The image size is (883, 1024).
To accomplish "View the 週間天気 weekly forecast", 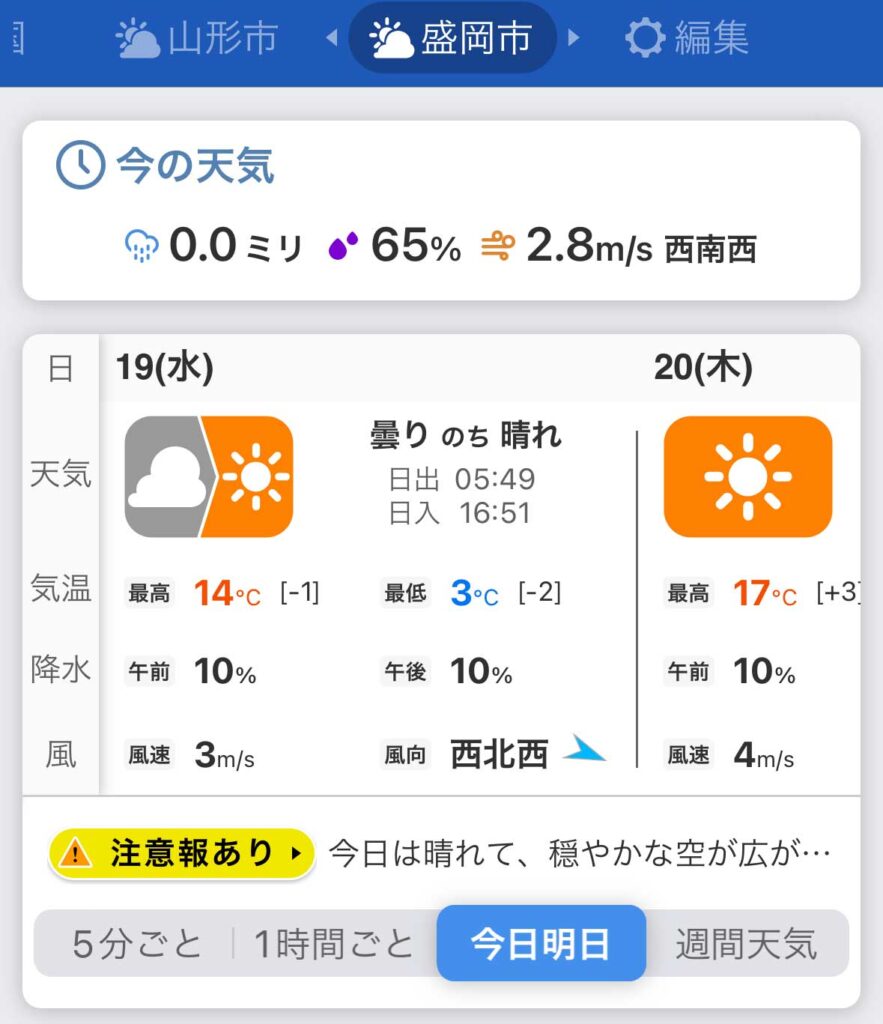I will (x=746, y=943).
